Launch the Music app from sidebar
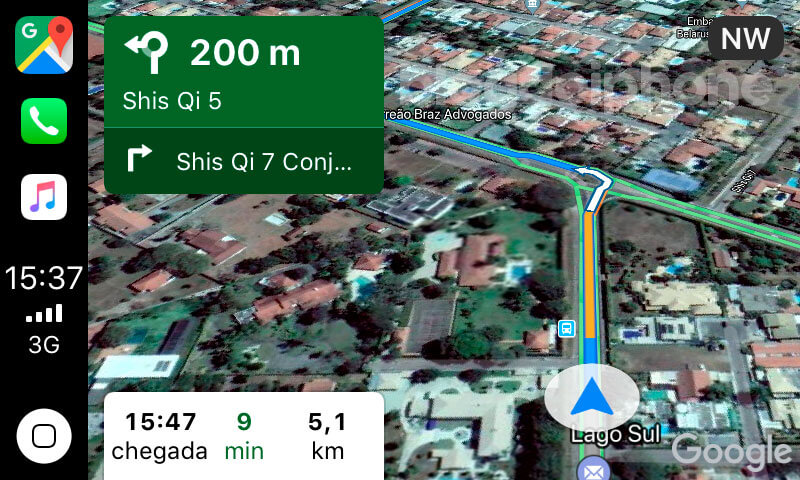Image resolution: width=800 pixels, height=480 pixels. click(x=44, y=197)
